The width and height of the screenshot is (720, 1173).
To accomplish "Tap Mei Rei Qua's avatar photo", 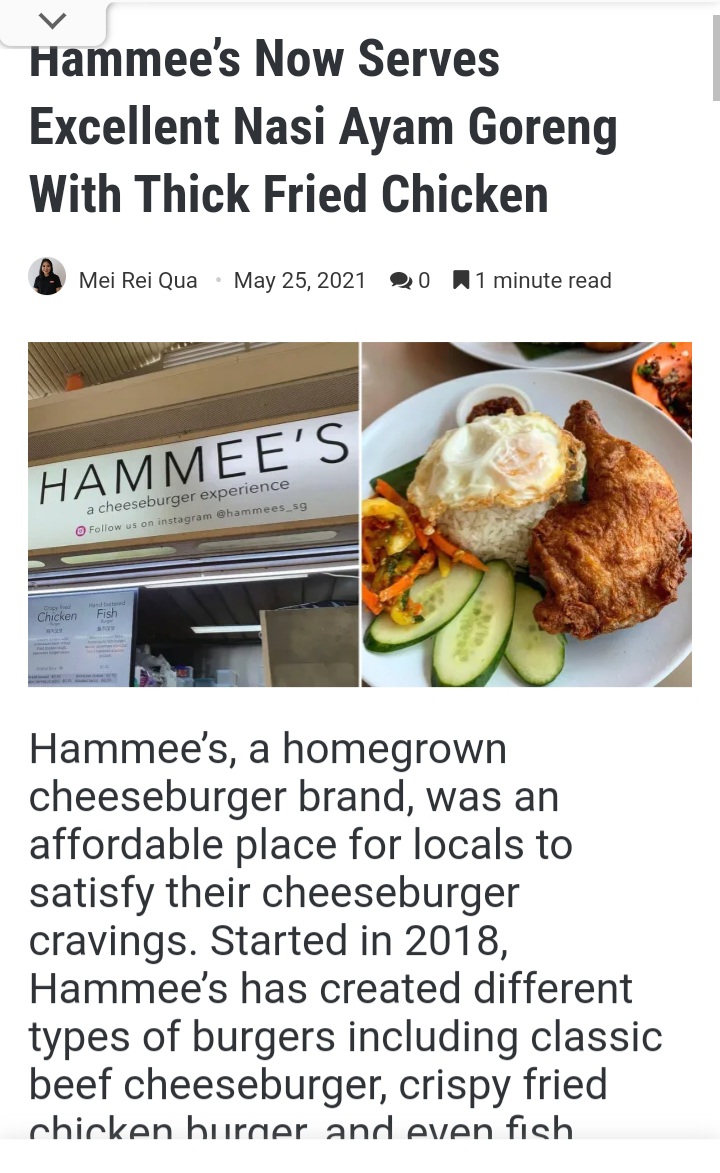I will coord(47,277).
